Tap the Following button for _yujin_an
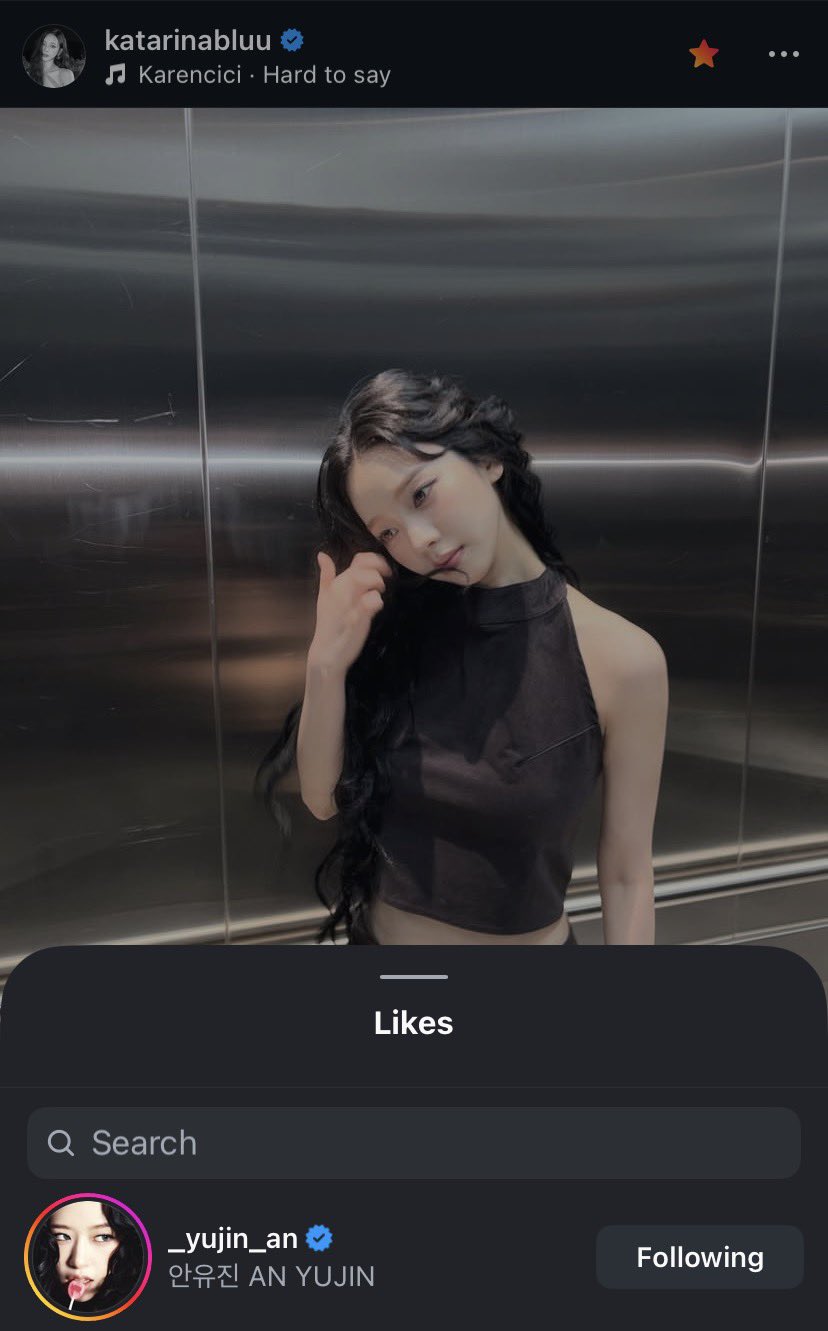 point(700,1257)
